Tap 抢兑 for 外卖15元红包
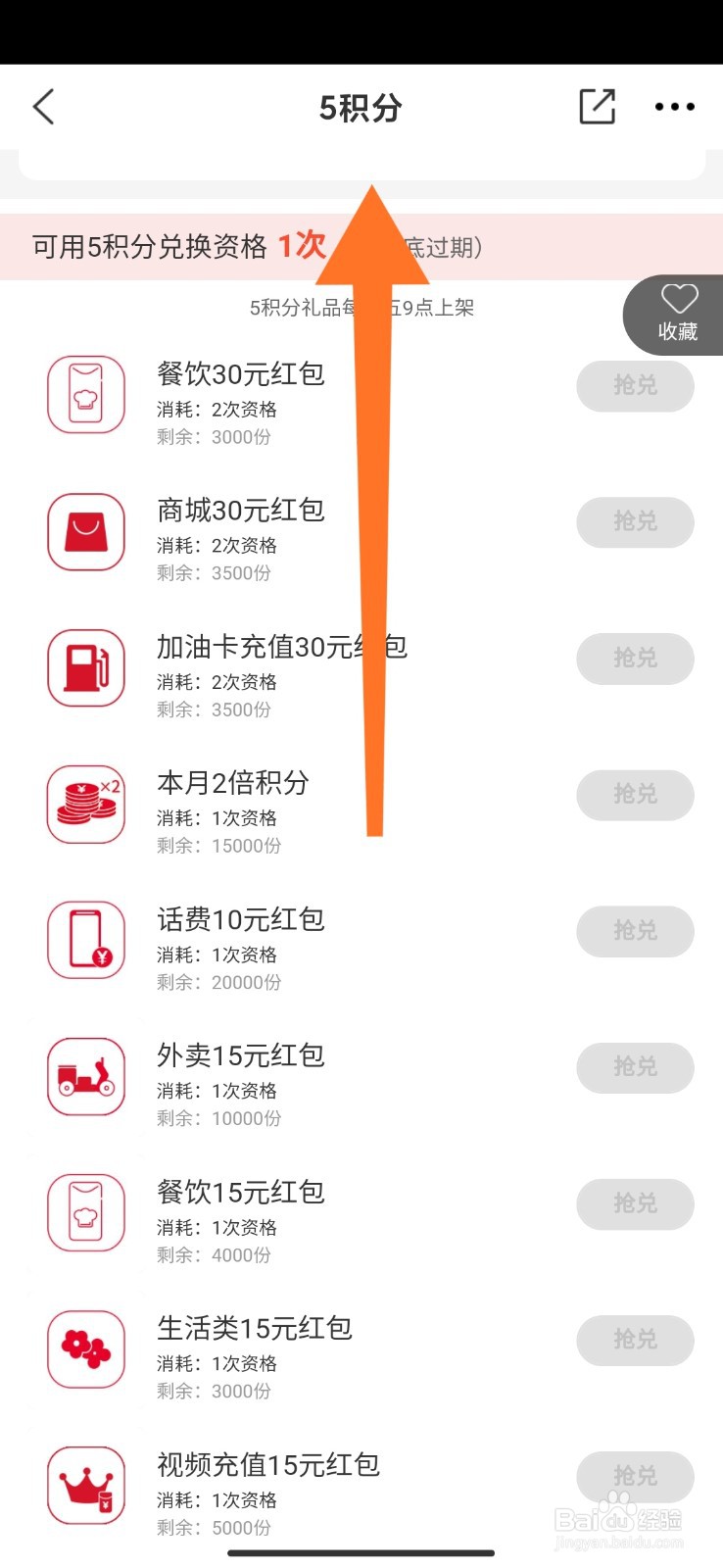 coord(635,1067)
